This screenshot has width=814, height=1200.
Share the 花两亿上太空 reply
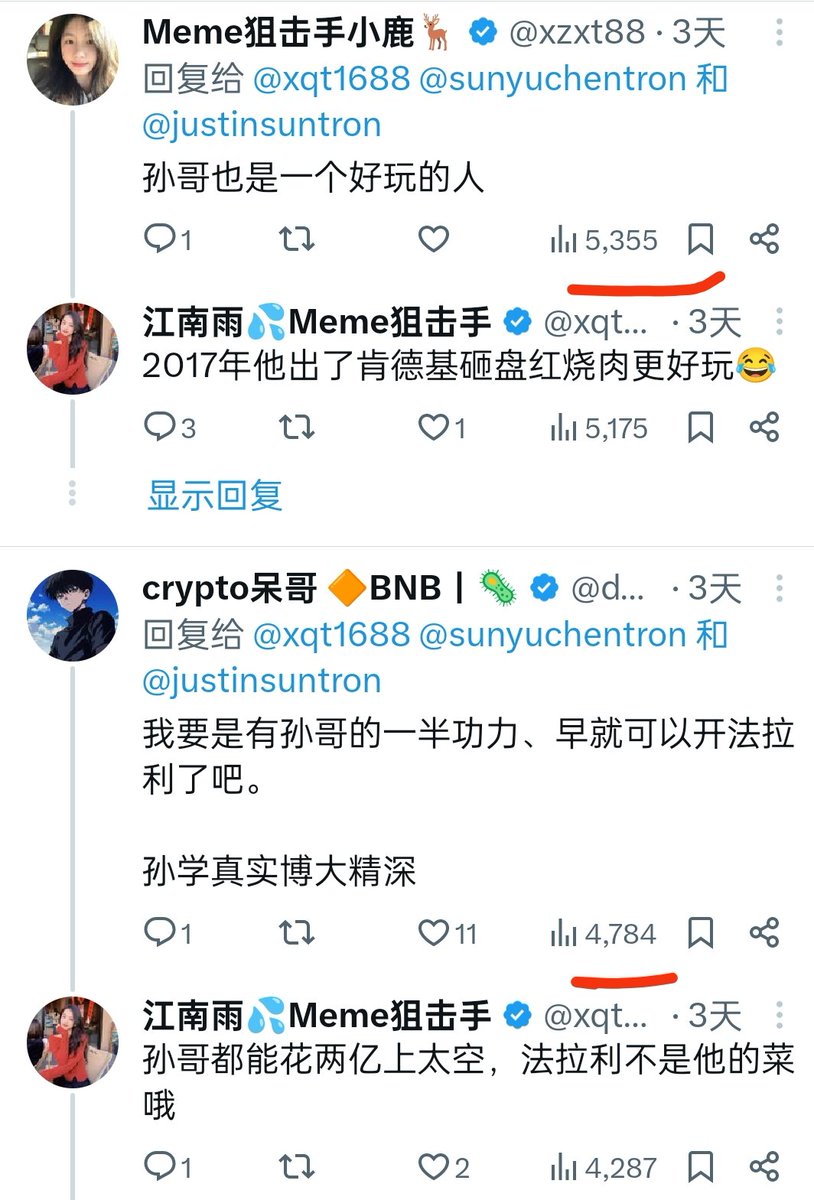[764, 1166]
